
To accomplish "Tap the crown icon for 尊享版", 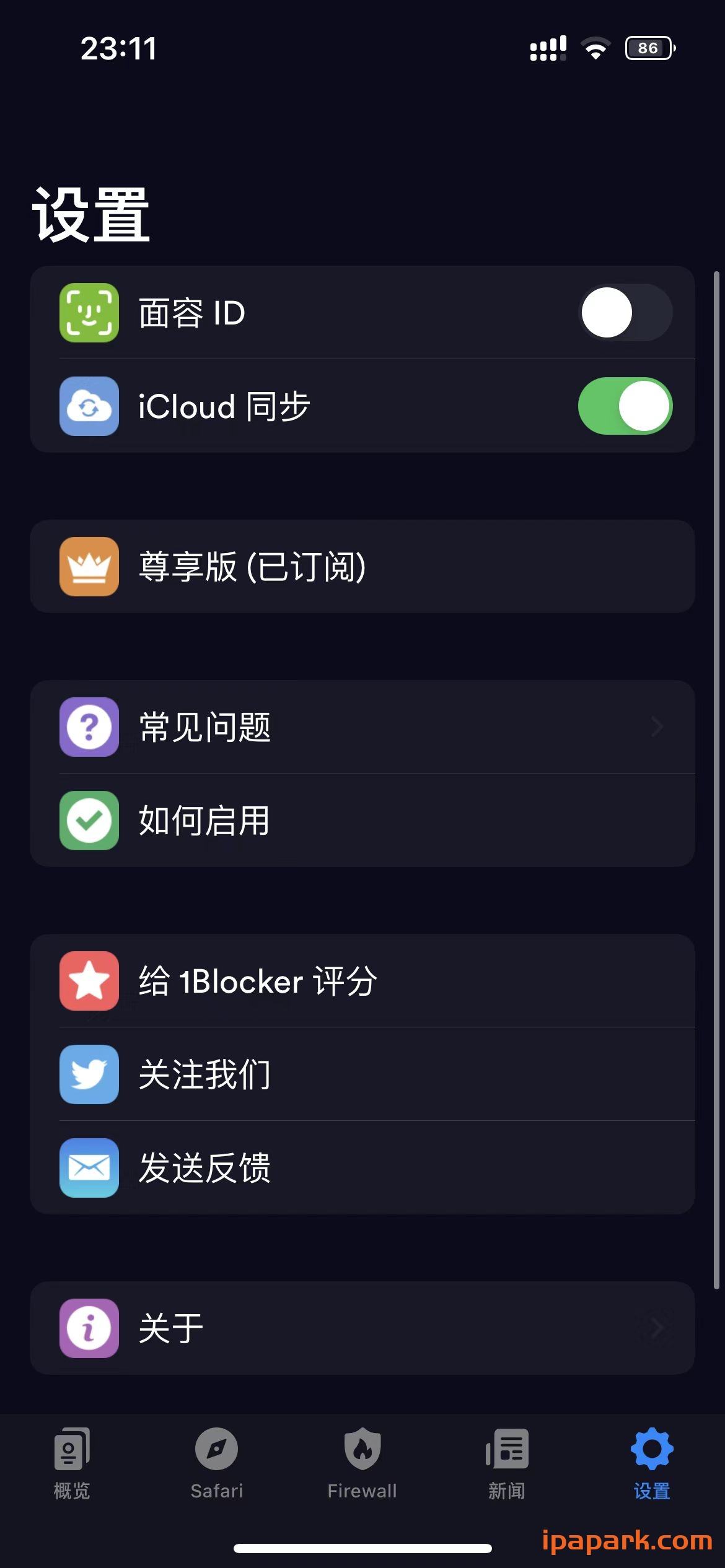I will tap(89, 565).
